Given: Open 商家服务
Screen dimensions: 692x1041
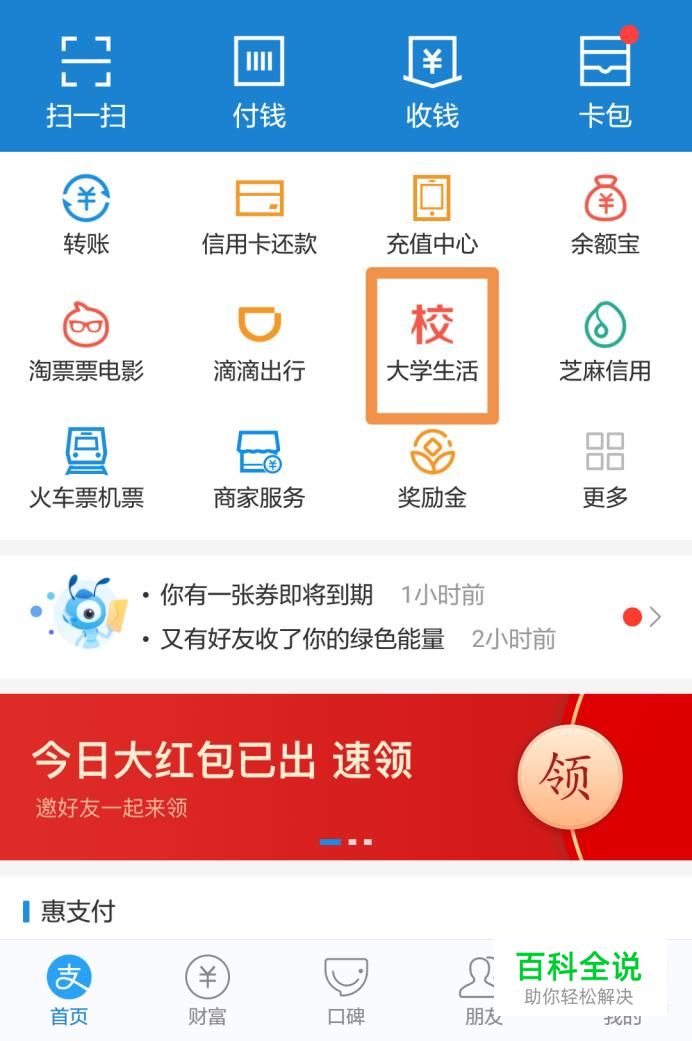Looking at the screenshot, I should coord(259,468).
